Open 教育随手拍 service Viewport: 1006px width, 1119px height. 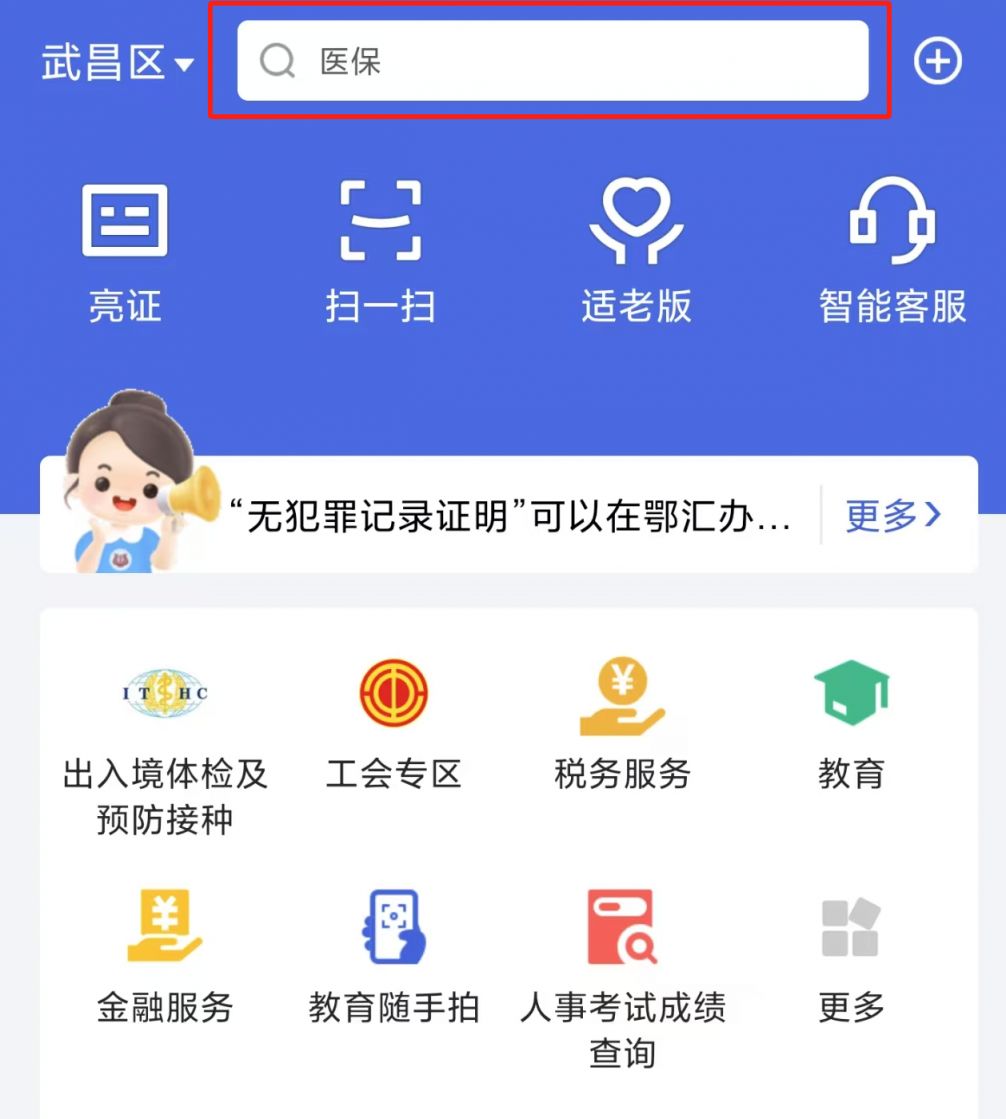tap(394, 955)
